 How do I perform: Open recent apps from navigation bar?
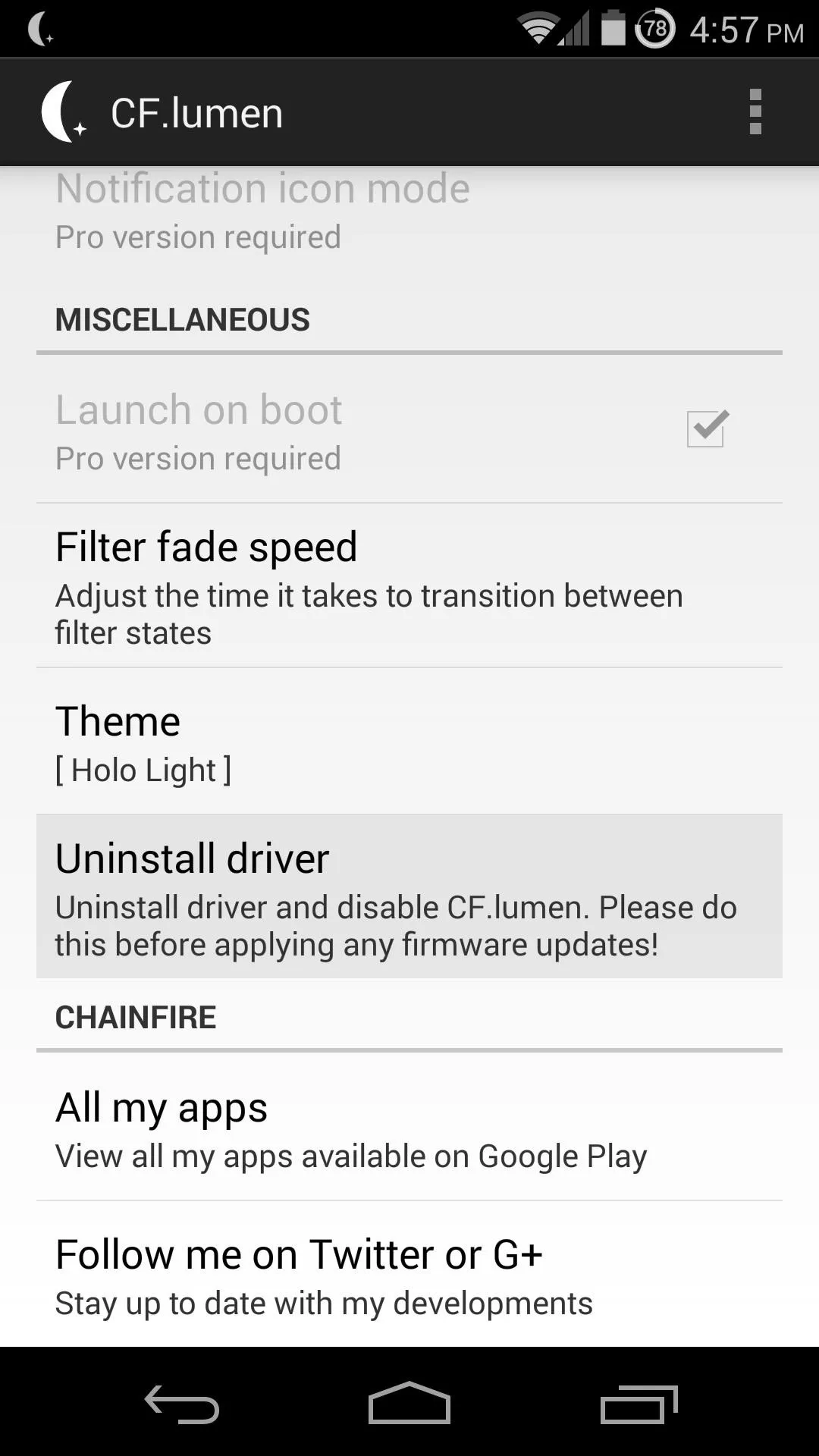click(x=639, y=1403)
